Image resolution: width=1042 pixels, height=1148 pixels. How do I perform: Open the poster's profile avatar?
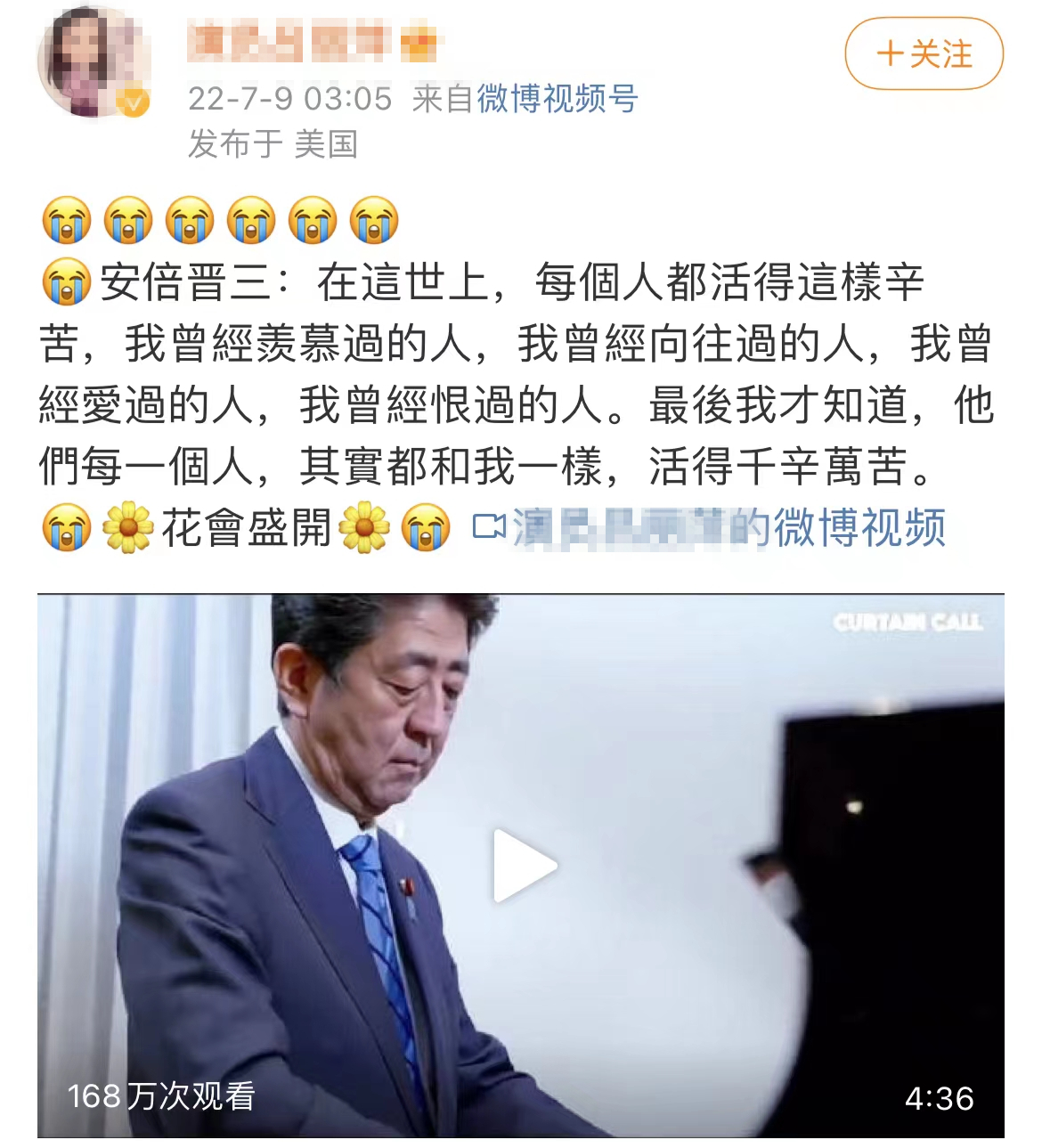click(93, 62)
